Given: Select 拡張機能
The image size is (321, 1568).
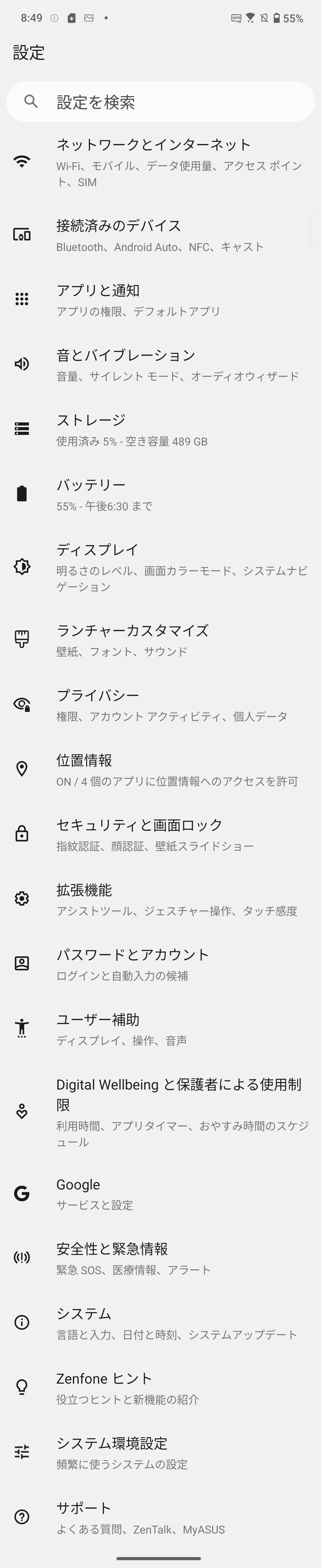Looking at the screenshot, I should [x=160, y=899].
